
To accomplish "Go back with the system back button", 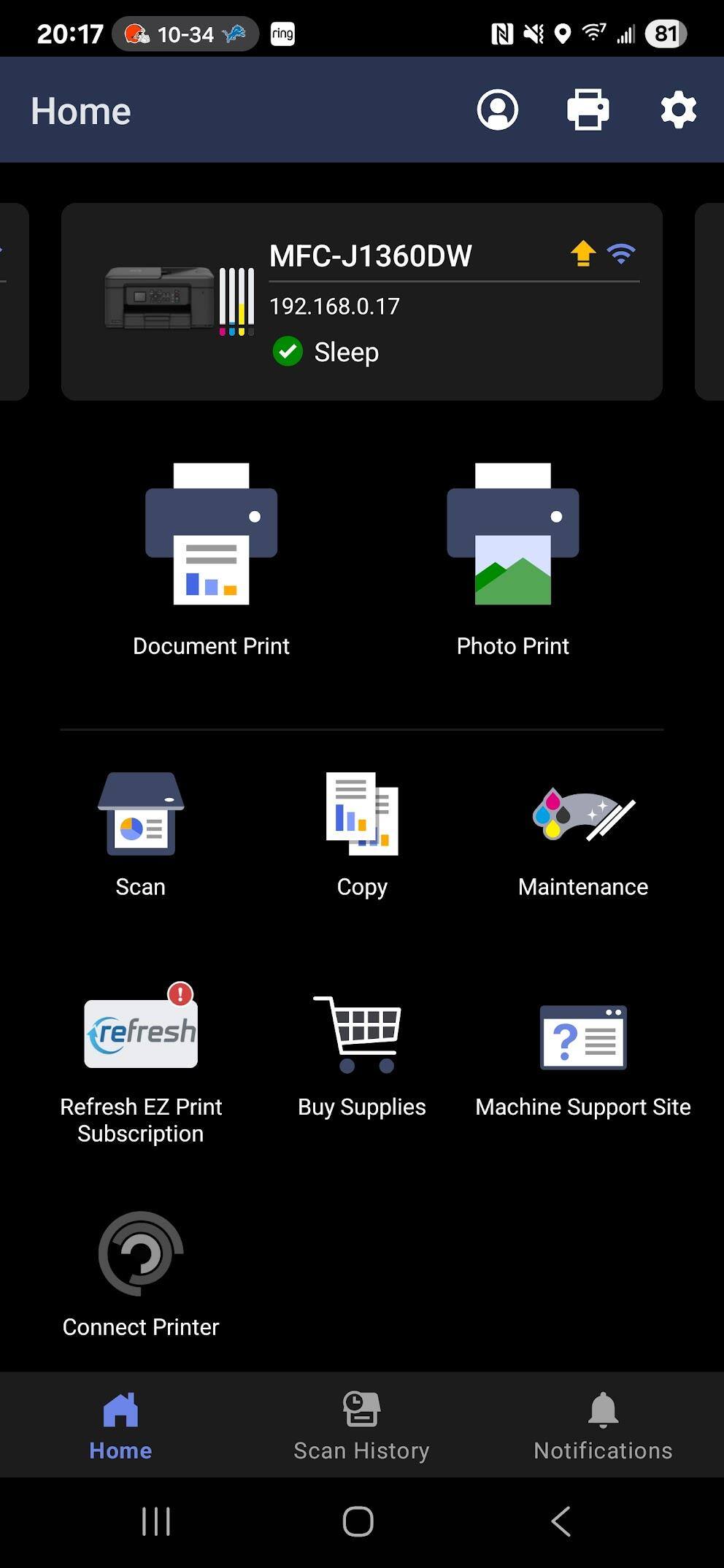I will (561, 1522).
